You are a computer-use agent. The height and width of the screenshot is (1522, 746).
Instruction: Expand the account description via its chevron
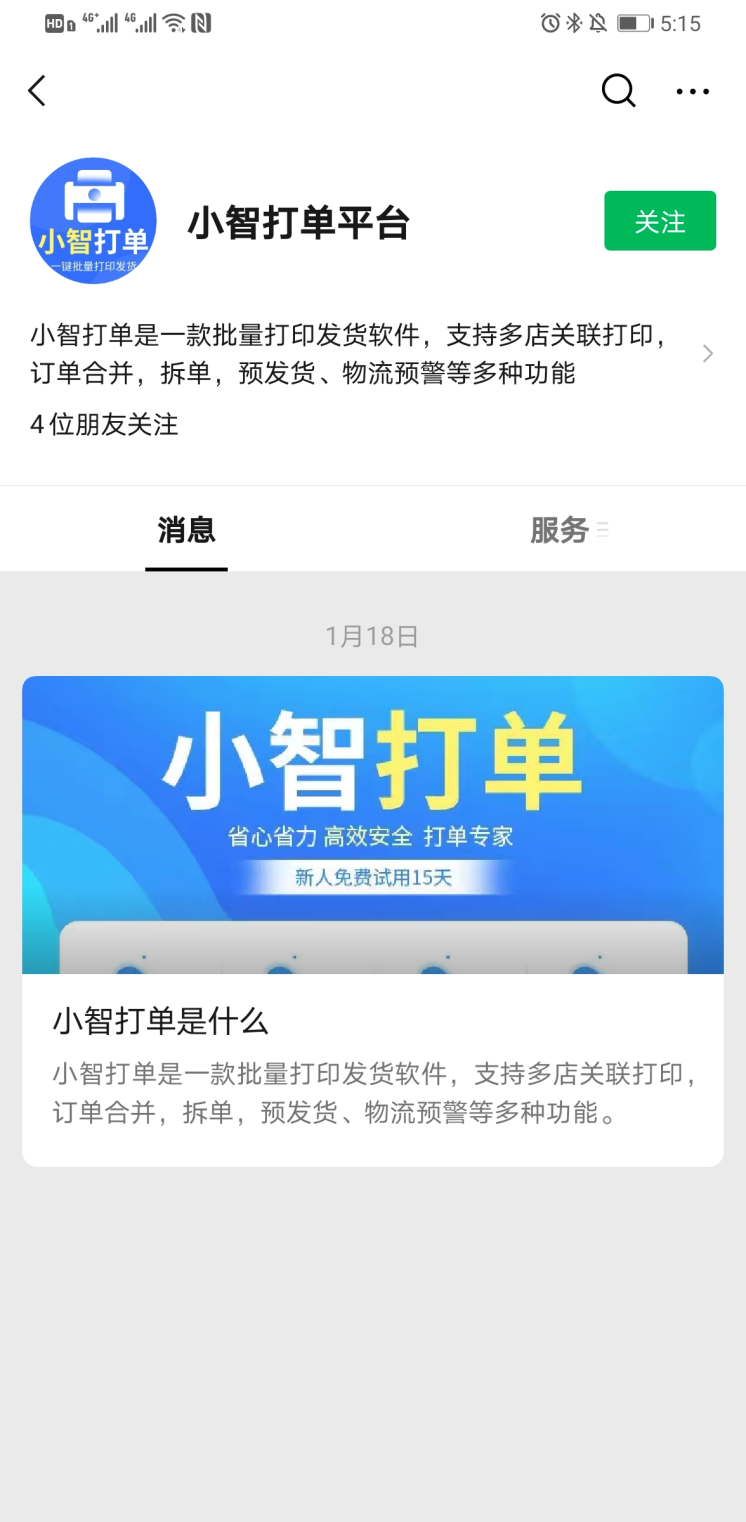(707, 353)
